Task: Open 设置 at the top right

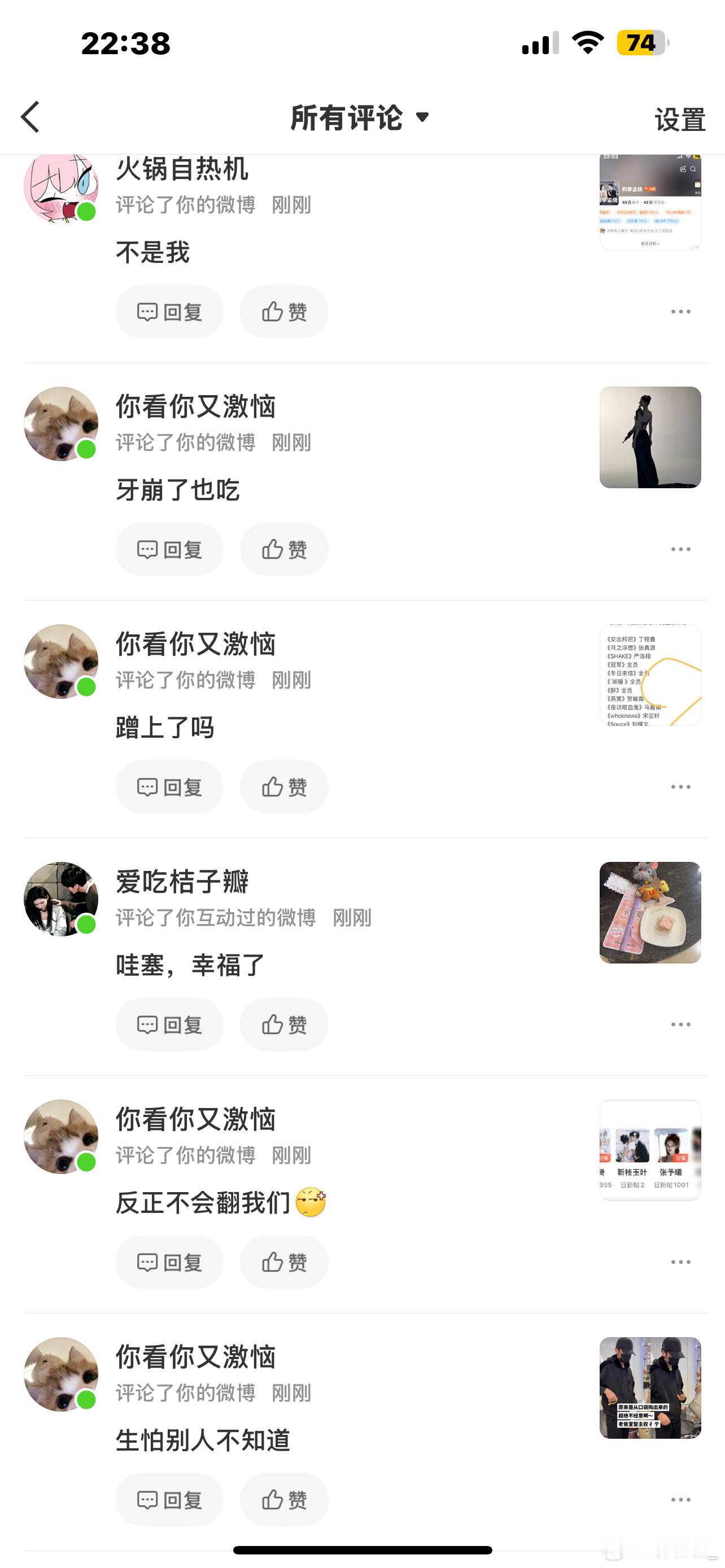Action: click(680, 119)
